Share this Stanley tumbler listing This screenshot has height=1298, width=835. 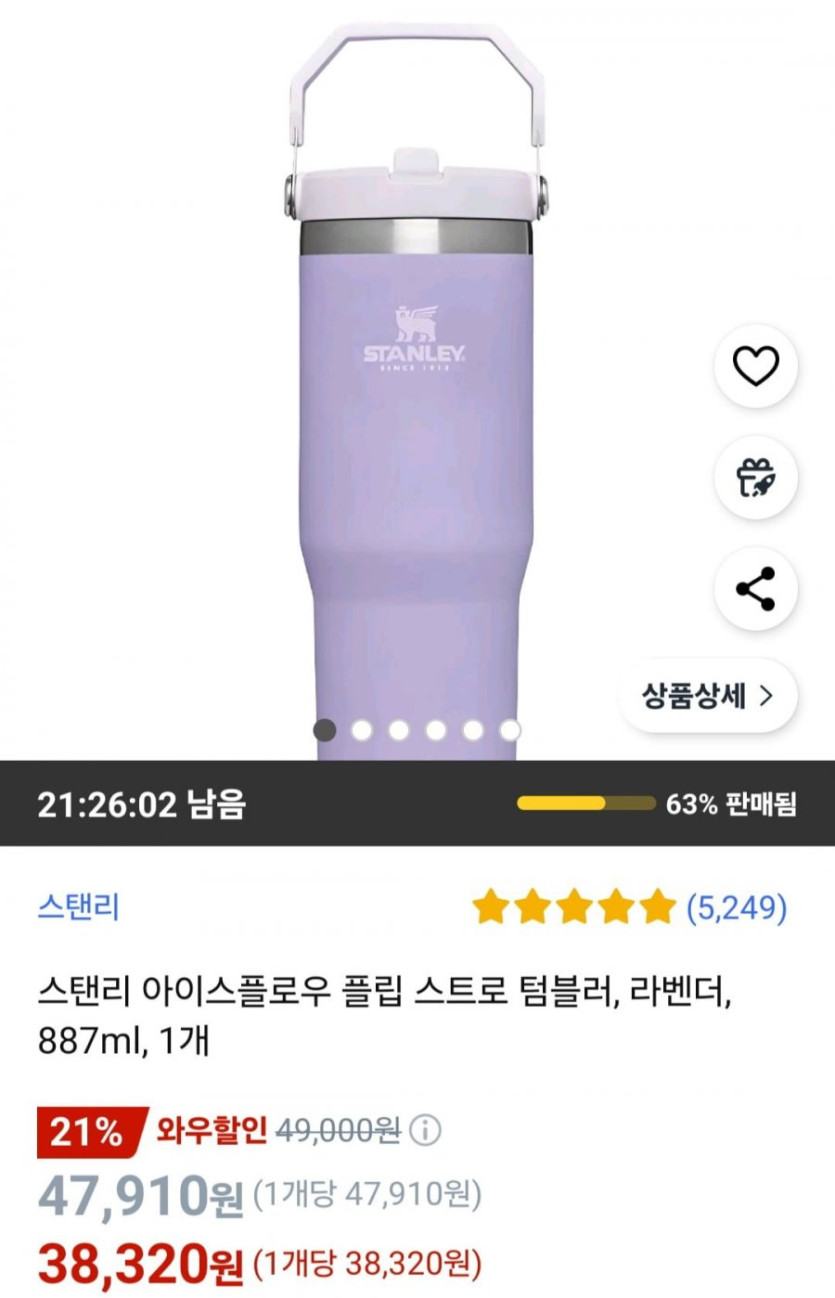tap(755, 589)
